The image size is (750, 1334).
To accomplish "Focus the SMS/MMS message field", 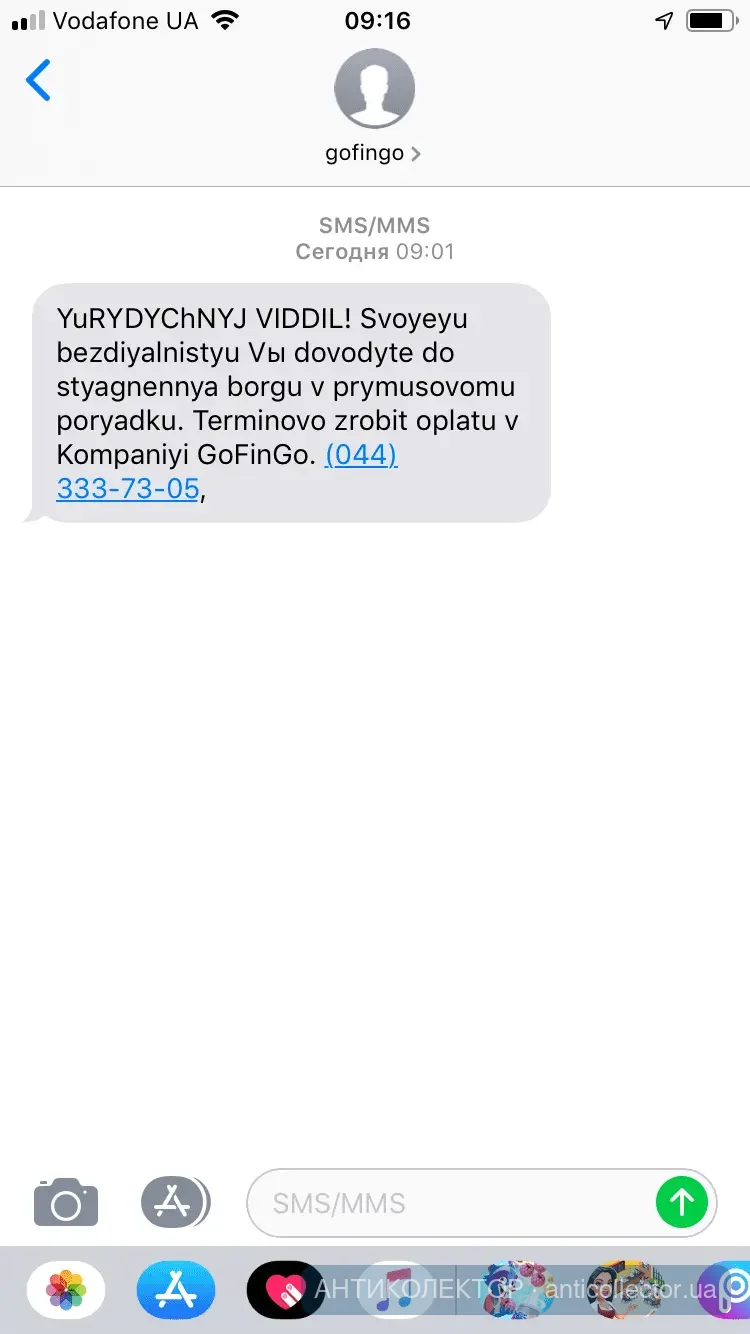I will [450, 1202].
